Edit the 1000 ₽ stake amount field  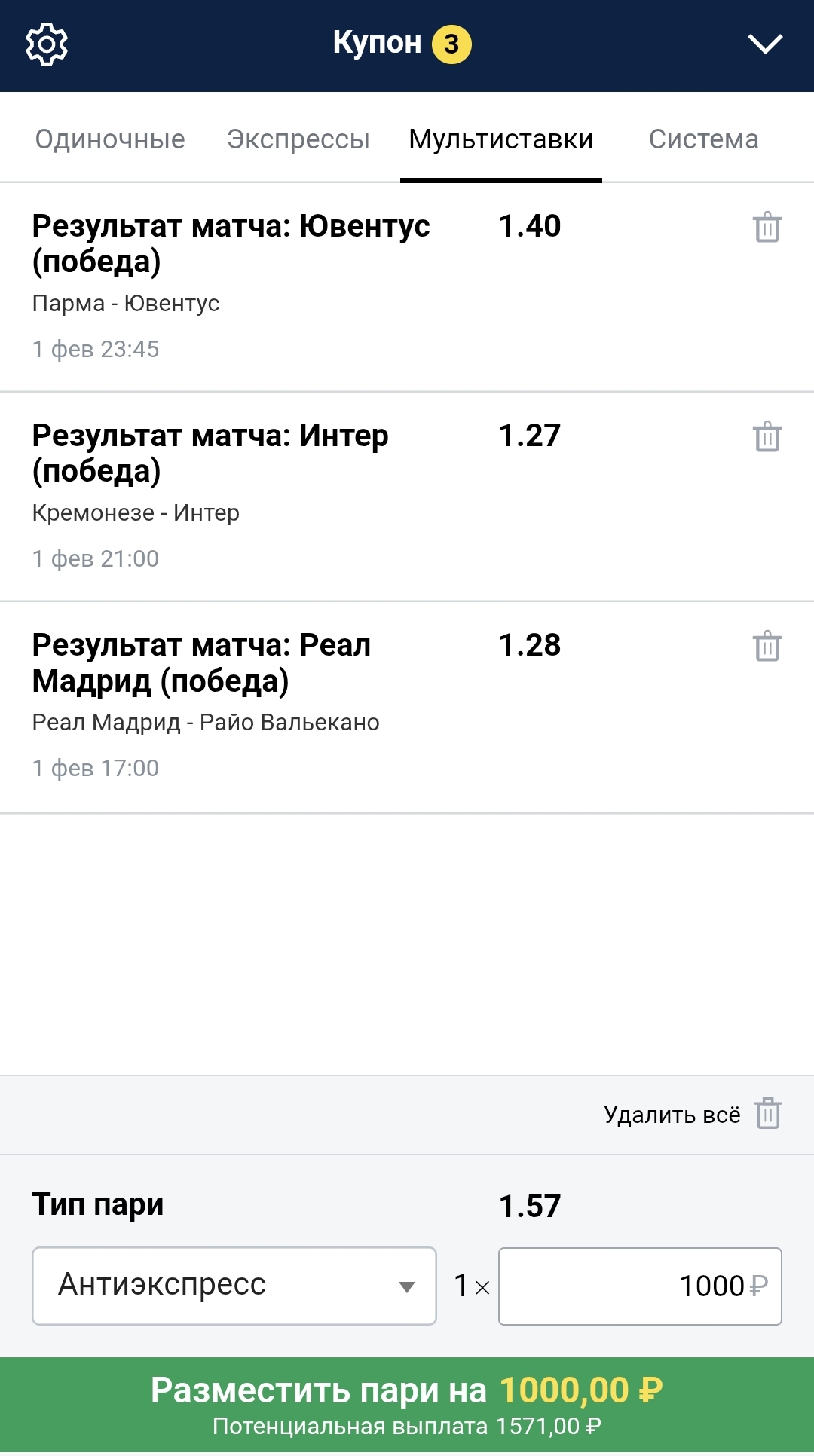[639, 1286]
